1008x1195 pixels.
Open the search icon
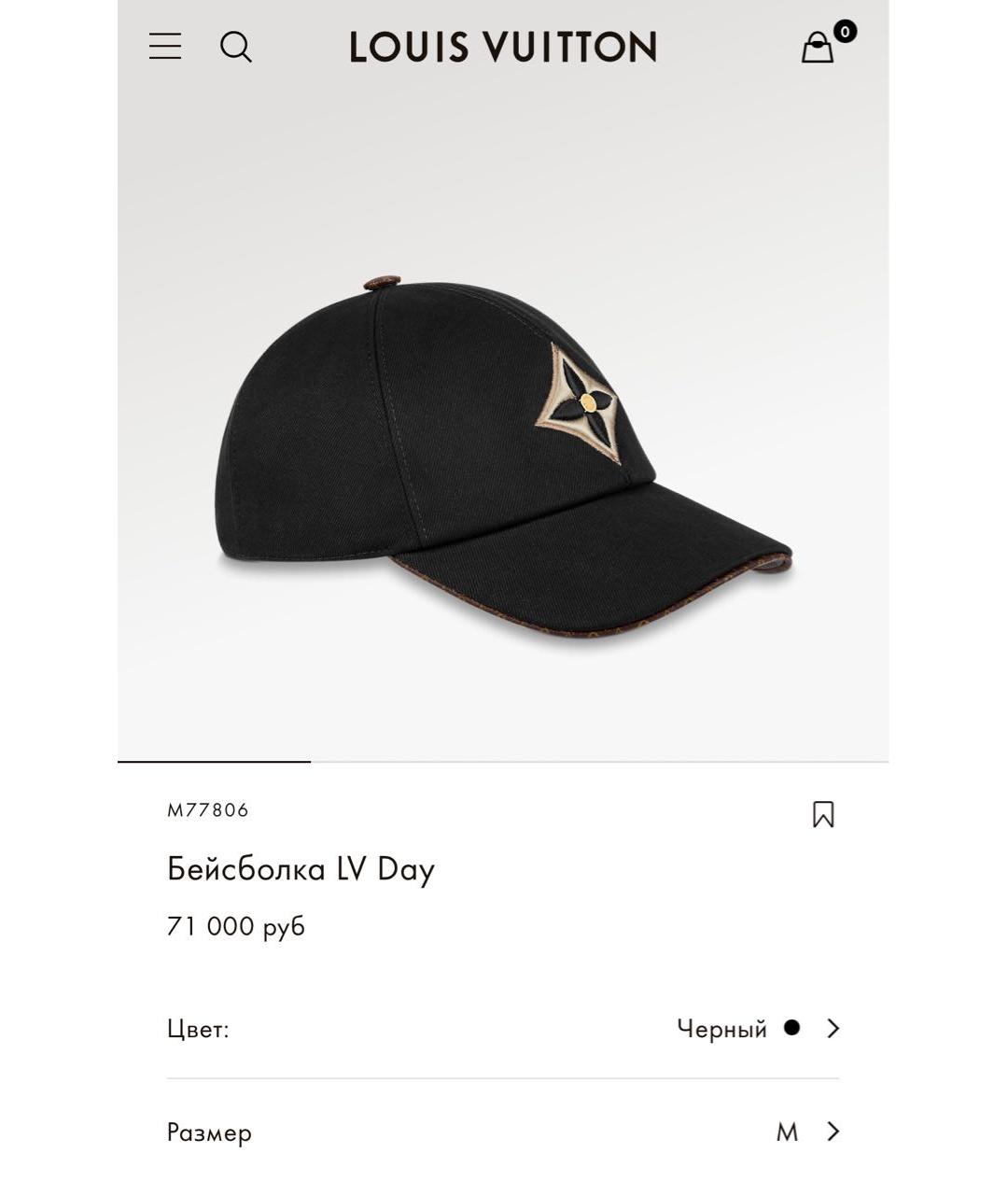pyautogui.click(x=235, y=47)
